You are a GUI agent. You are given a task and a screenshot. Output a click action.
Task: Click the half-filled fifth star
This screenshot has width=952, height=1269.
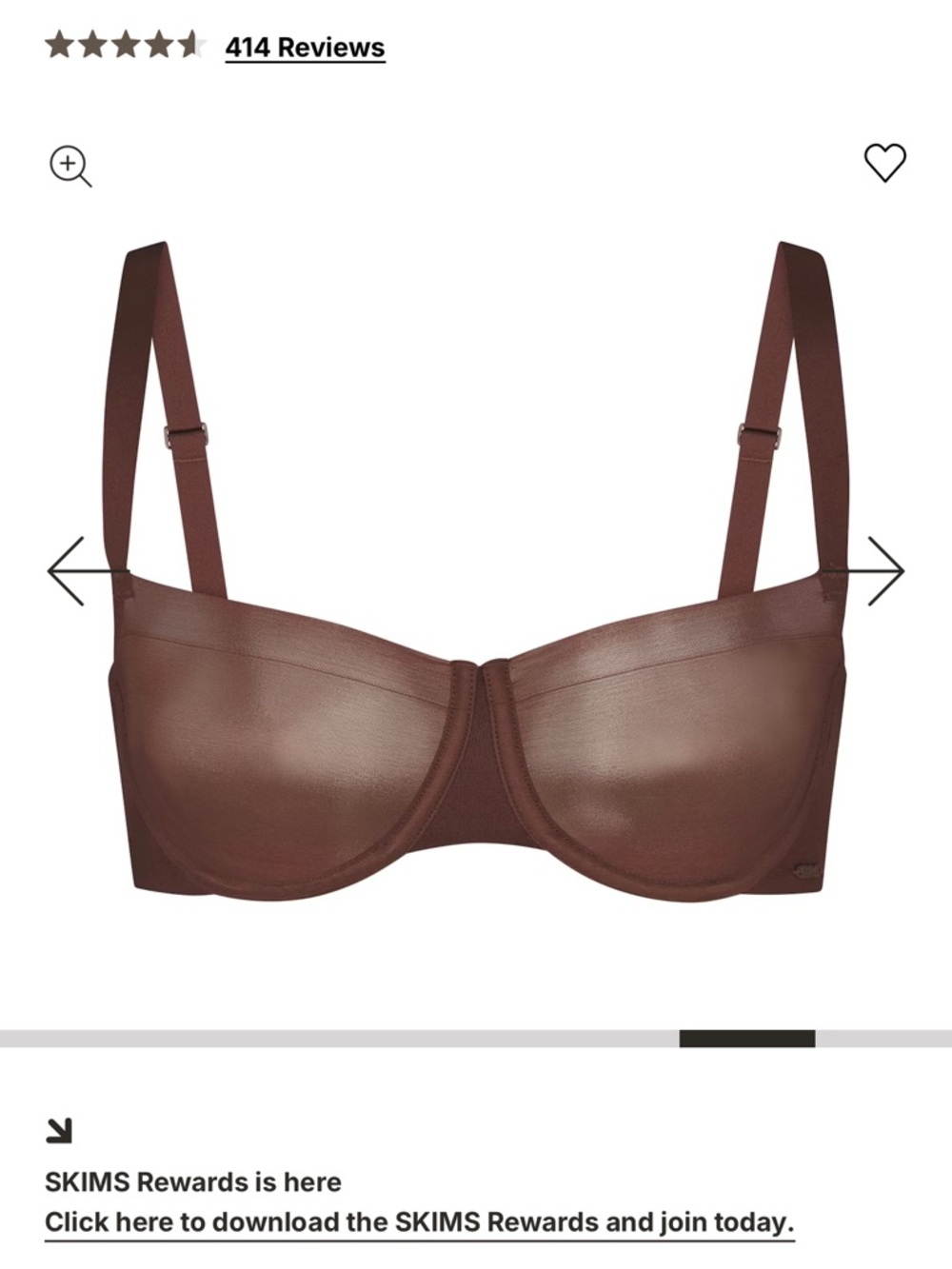(192, 42)
